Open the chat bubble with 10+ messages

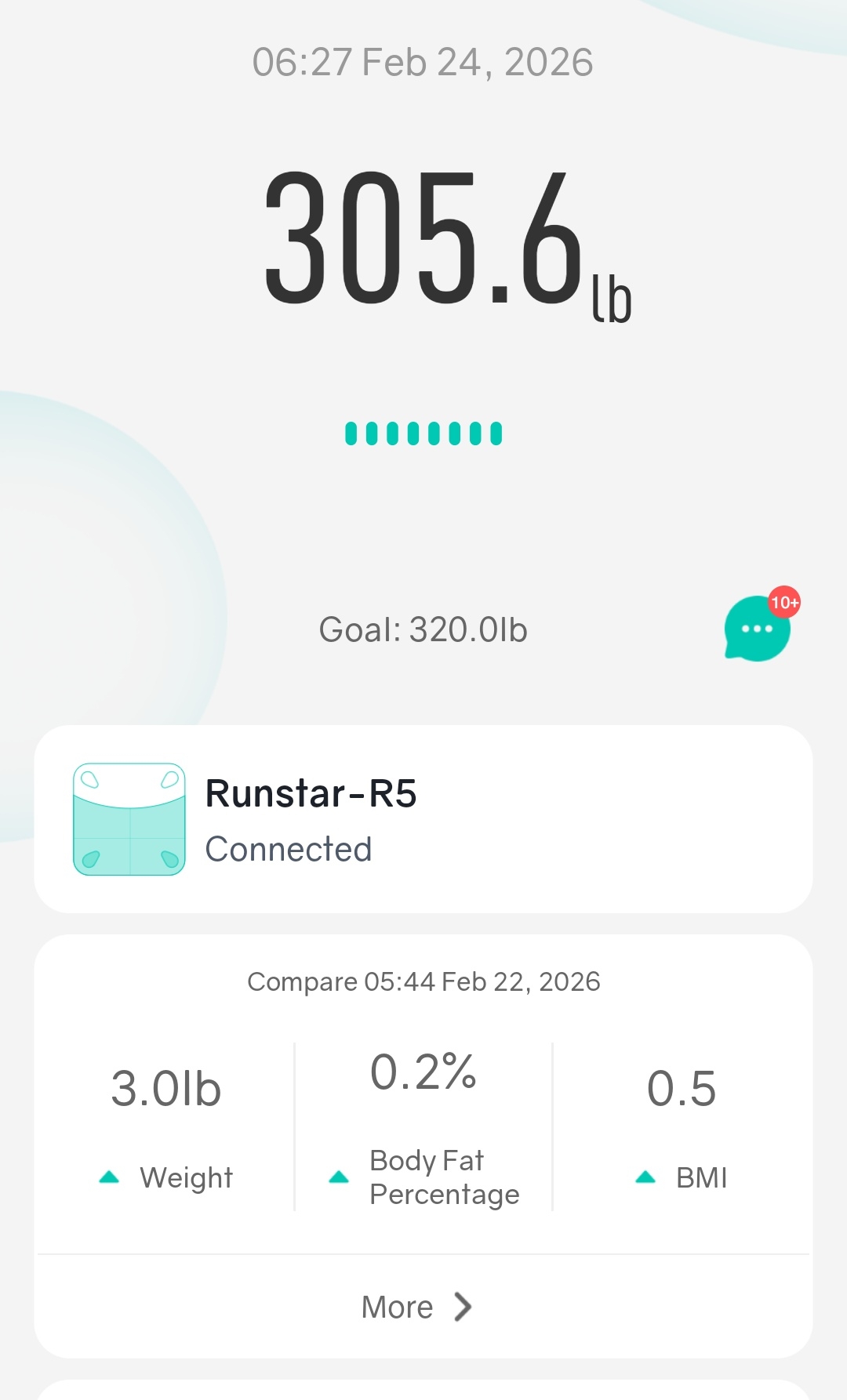tap(757, 629)
